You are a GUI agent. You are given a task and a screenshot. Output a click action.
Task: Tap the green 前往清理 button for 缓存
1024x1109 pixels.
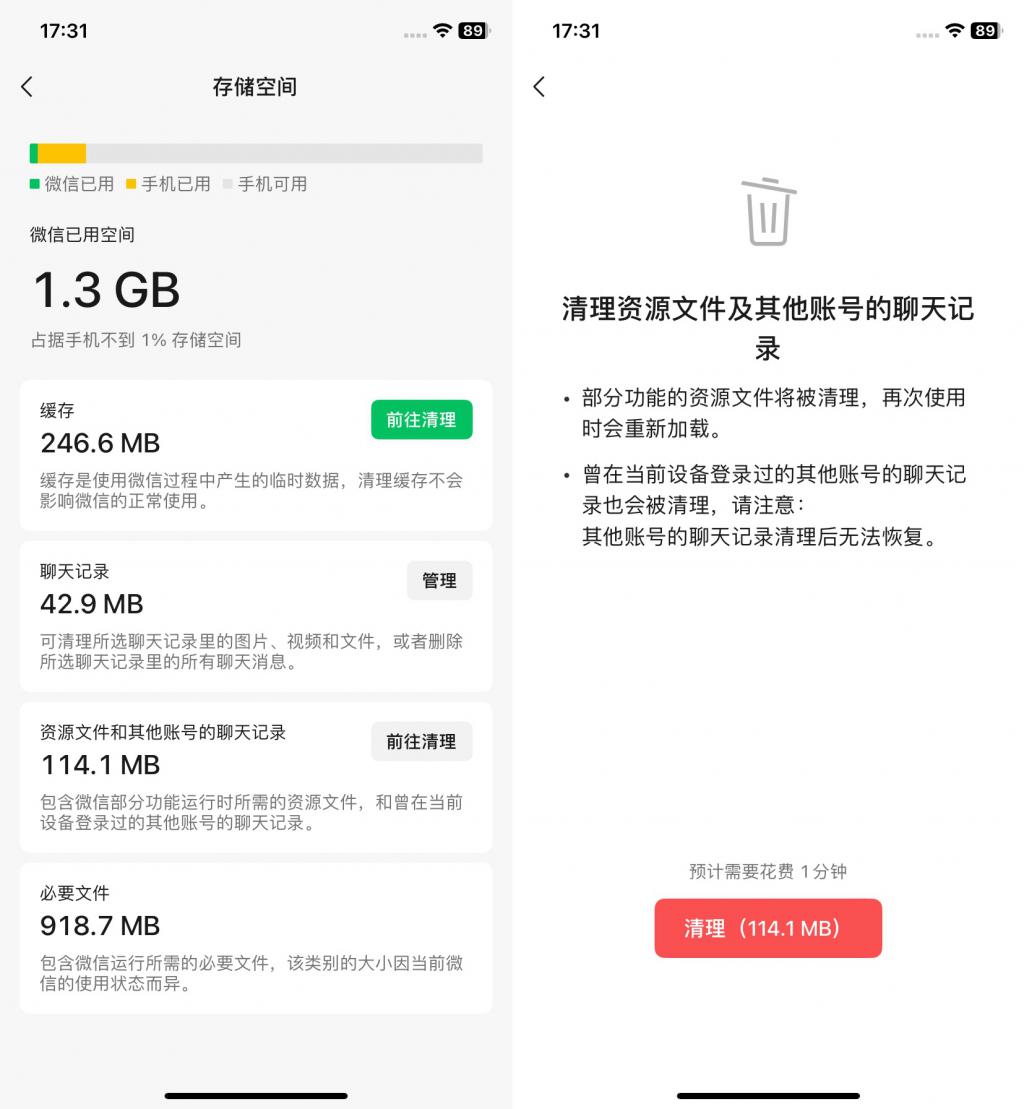pos(421,420)
